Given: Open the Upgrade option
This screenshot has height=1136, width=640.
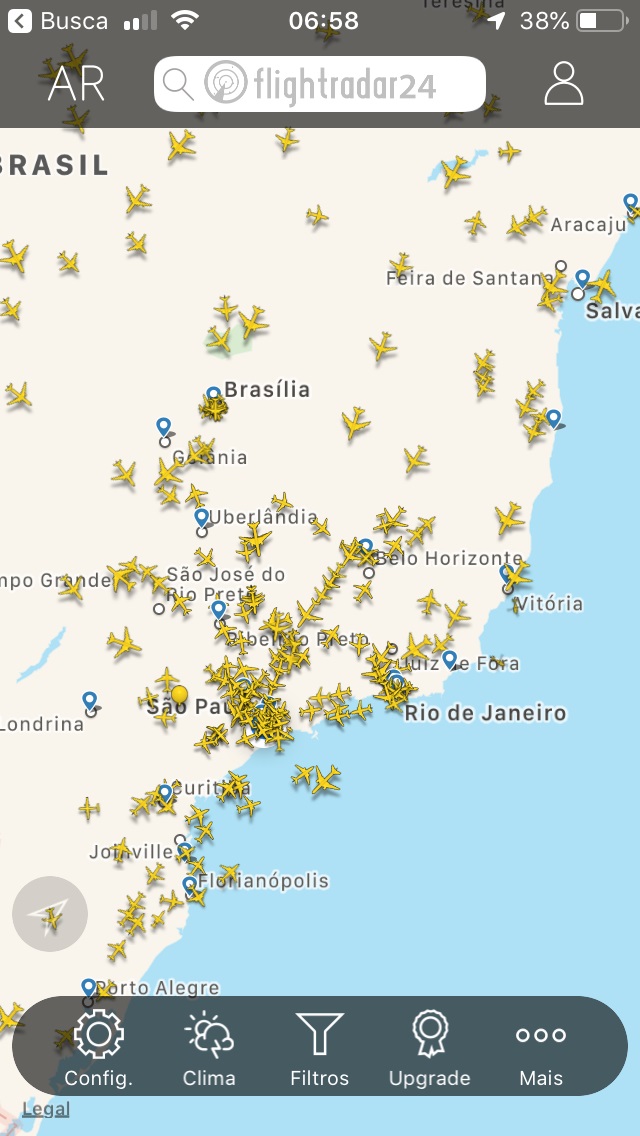Looking at the screenshot, I should pos(430,1048).
